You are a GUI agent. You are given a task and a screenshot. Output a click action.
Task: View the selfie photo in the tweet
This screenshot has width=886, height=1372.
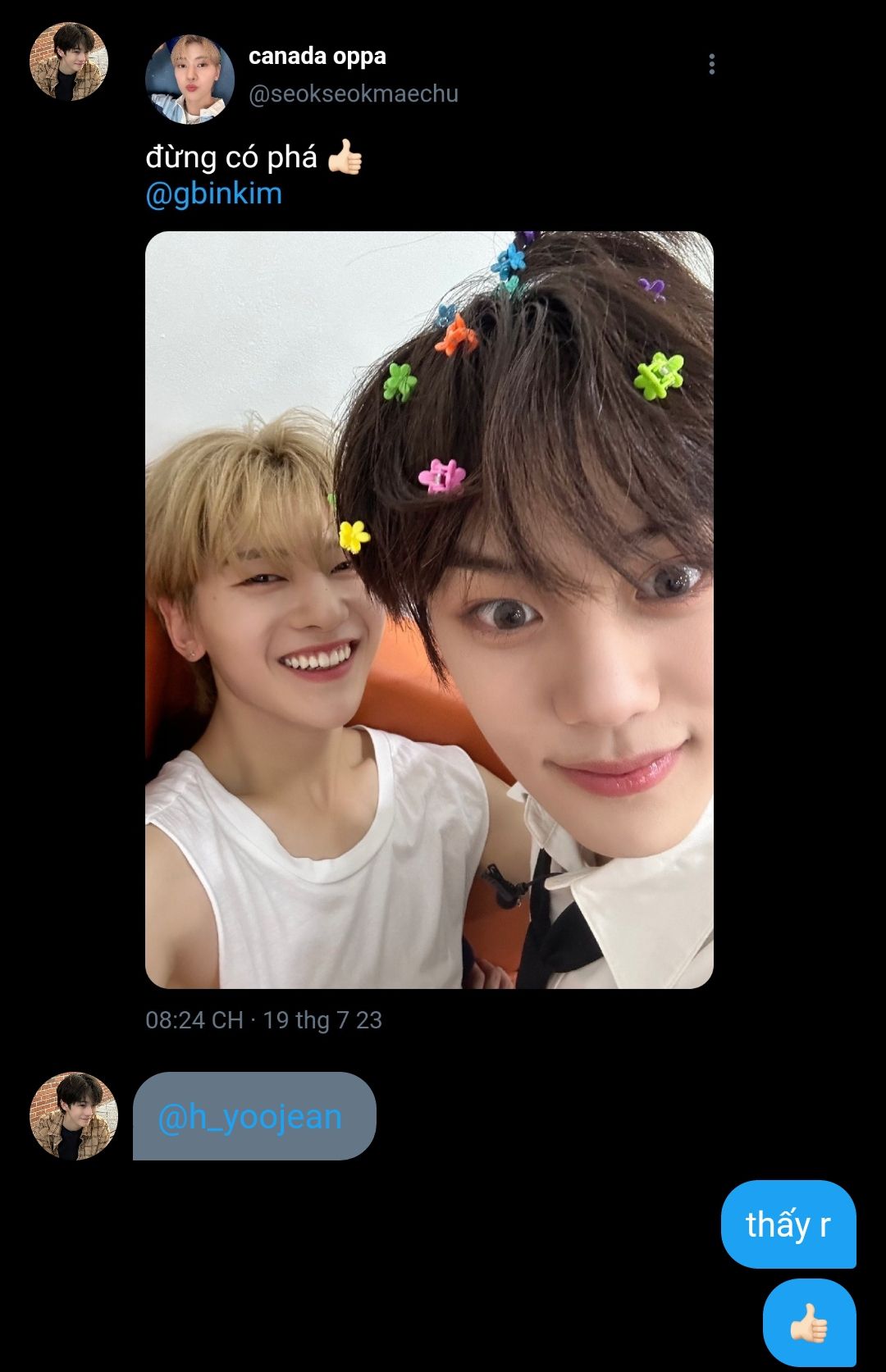(x=429, y=609)
